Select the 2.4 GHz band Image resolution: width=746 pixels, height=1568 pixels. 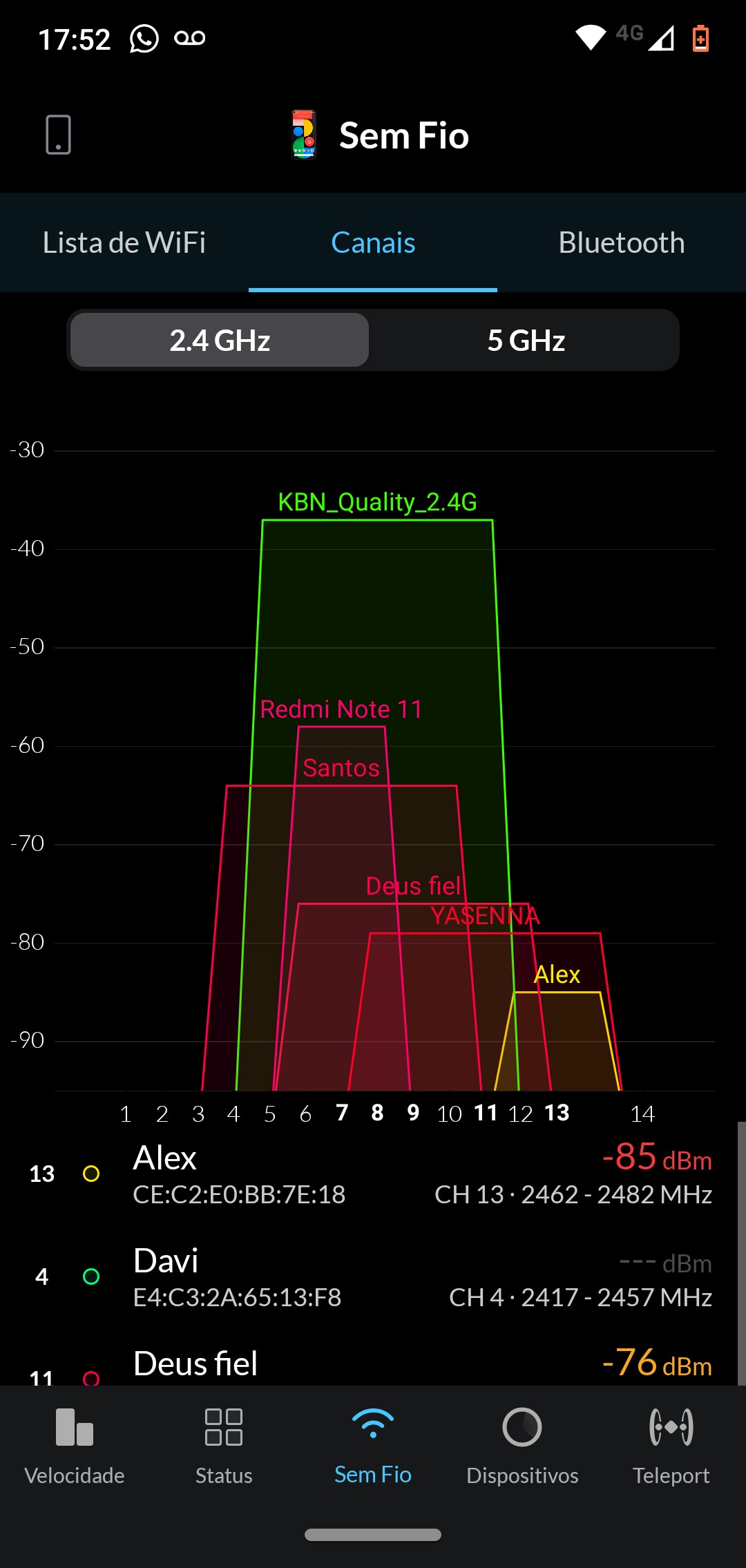click(x=220, y=341)
